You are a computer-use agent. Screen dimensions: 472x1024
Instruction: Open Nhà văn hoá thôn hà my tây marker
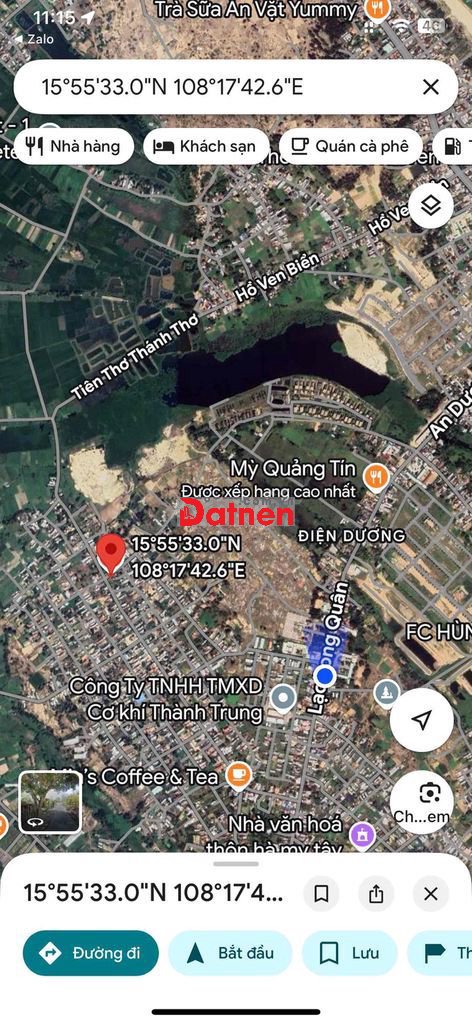[362, 834]
